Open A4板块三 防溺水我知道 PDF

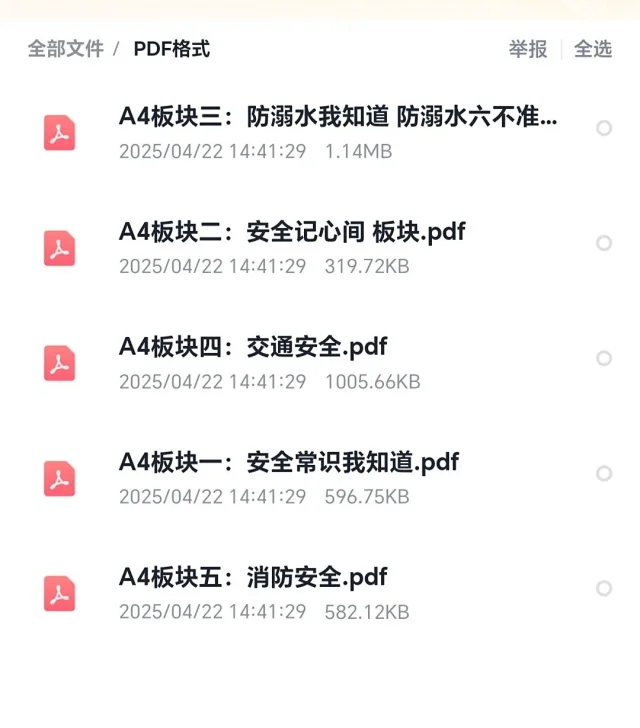[x=338, y=118]
